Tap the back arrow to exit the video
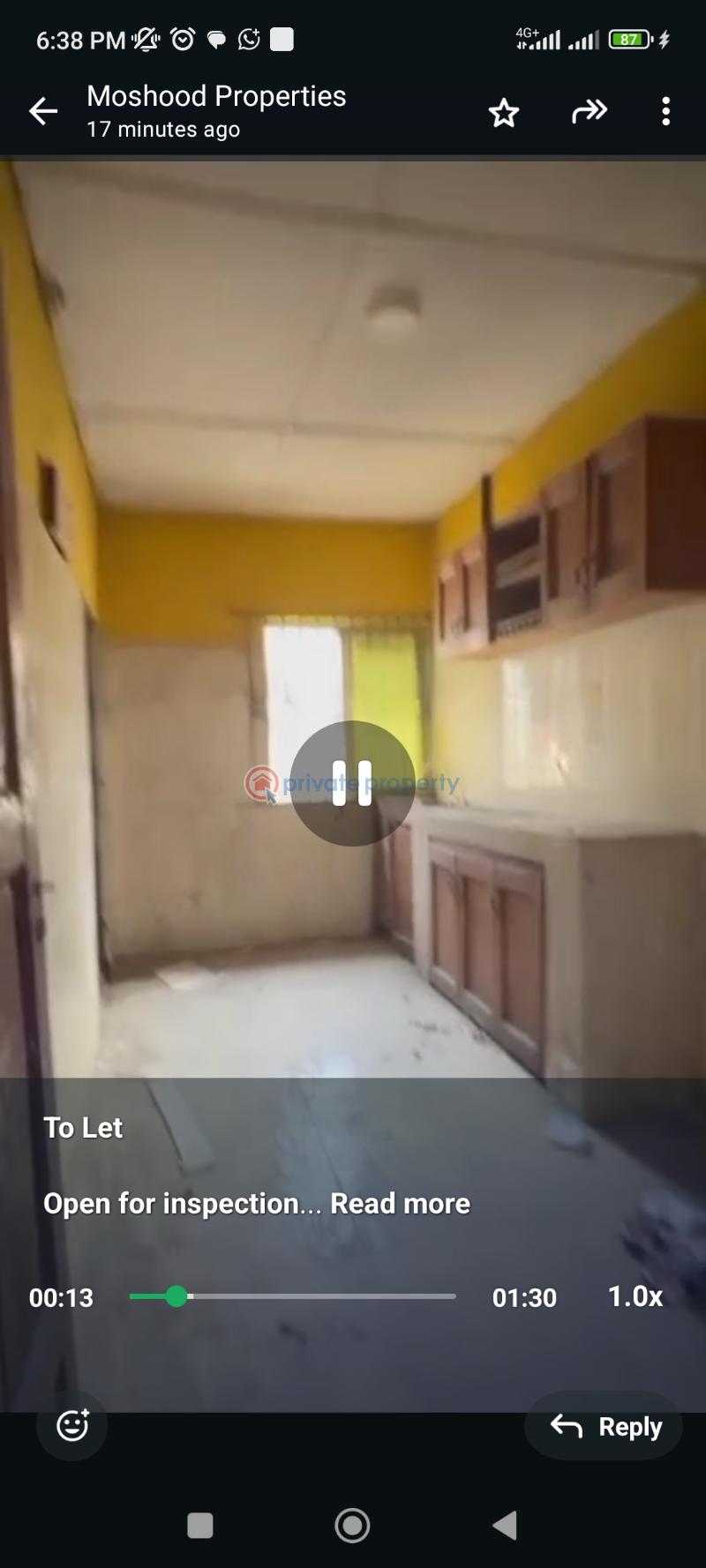 42,110
